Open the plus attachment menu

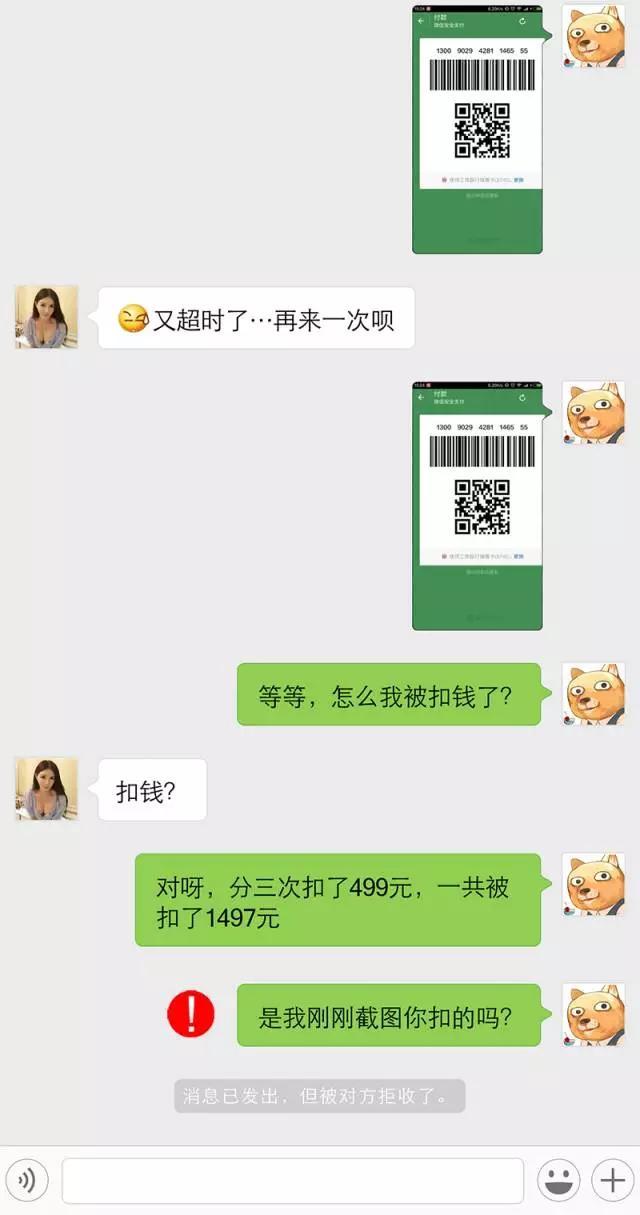click(611, 1181)
